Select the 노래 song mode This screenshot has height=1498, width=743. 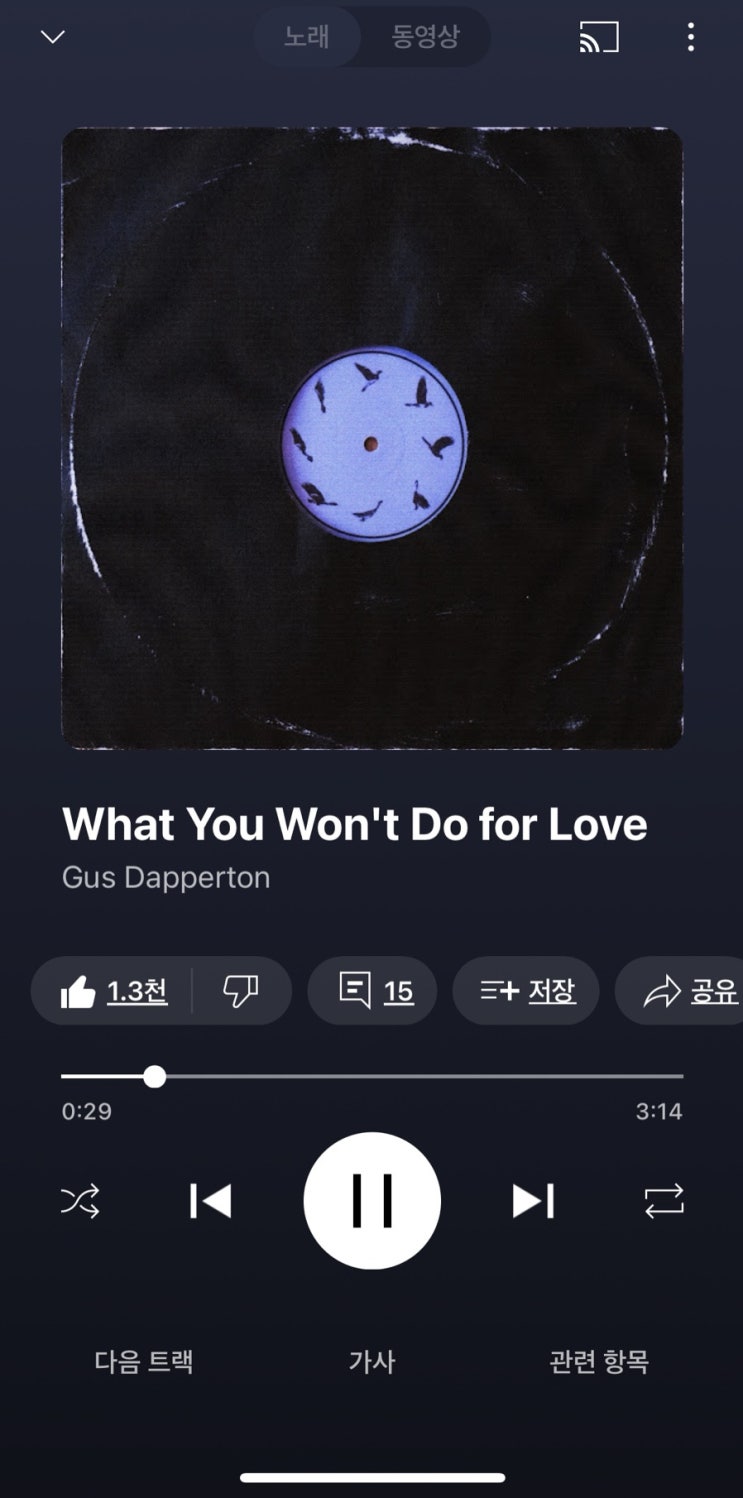[307, 37]
